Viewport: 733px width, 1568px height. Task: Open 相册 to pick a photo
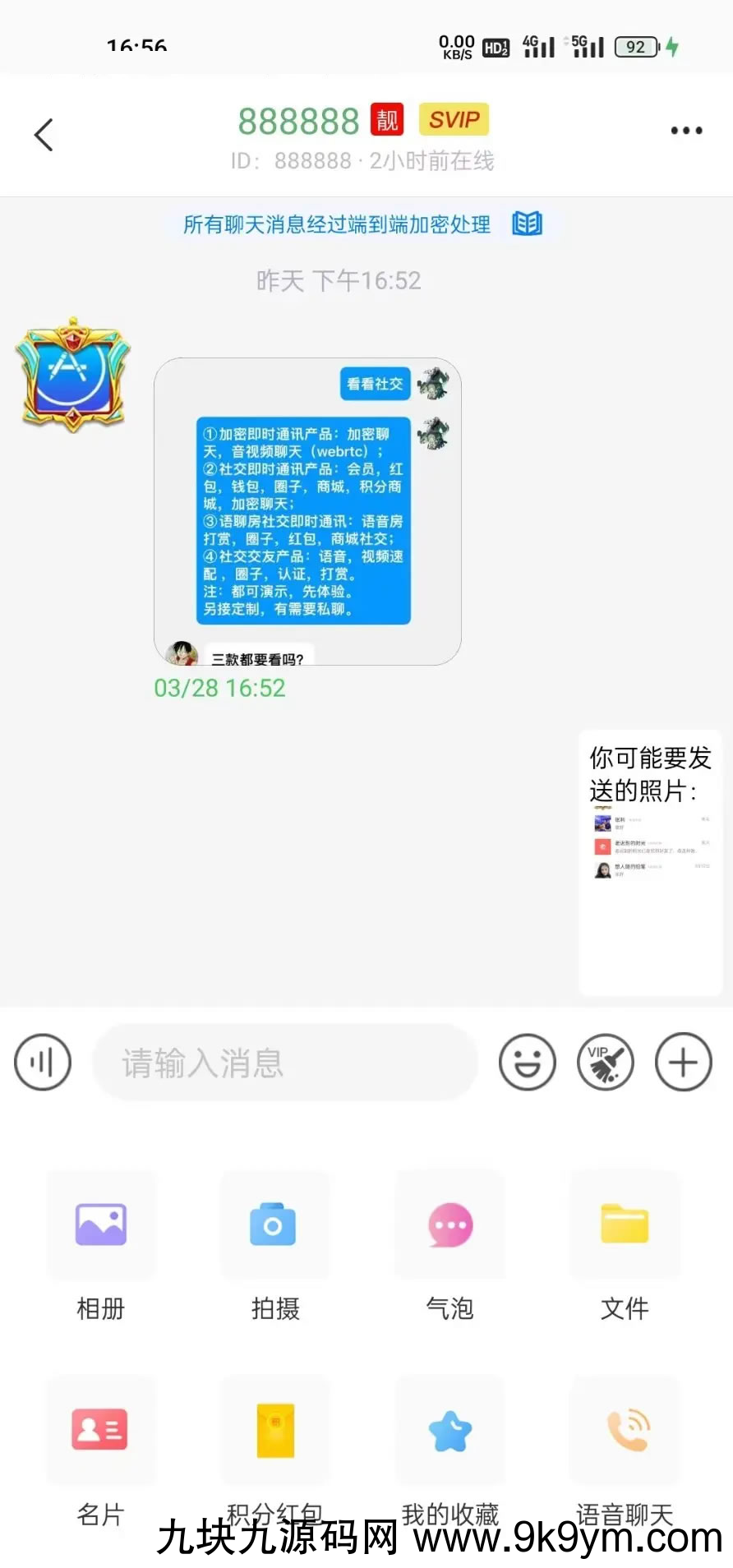coord(100,1225)
